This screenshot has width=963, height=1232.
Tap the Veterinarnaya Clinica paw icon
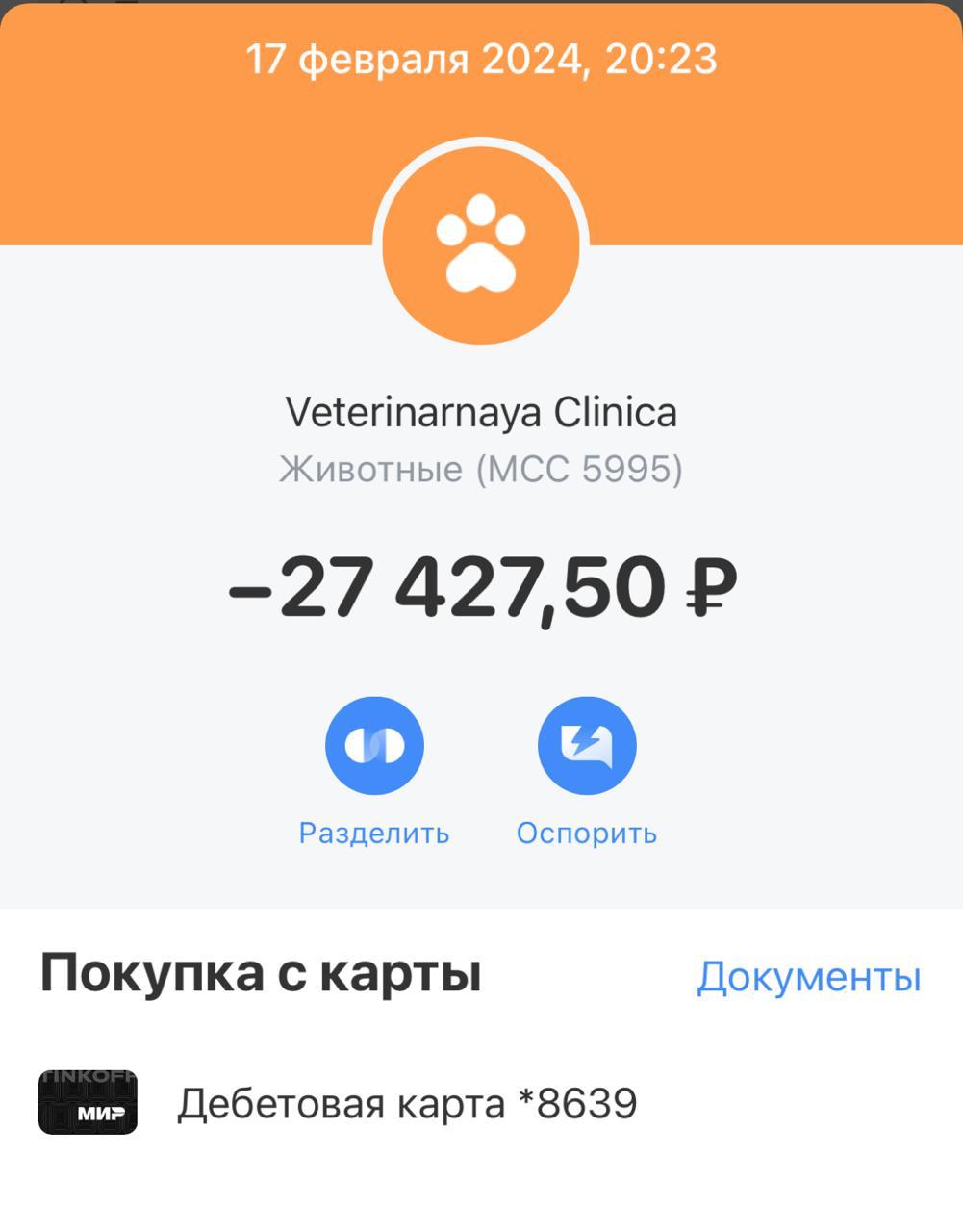[481, 245]
